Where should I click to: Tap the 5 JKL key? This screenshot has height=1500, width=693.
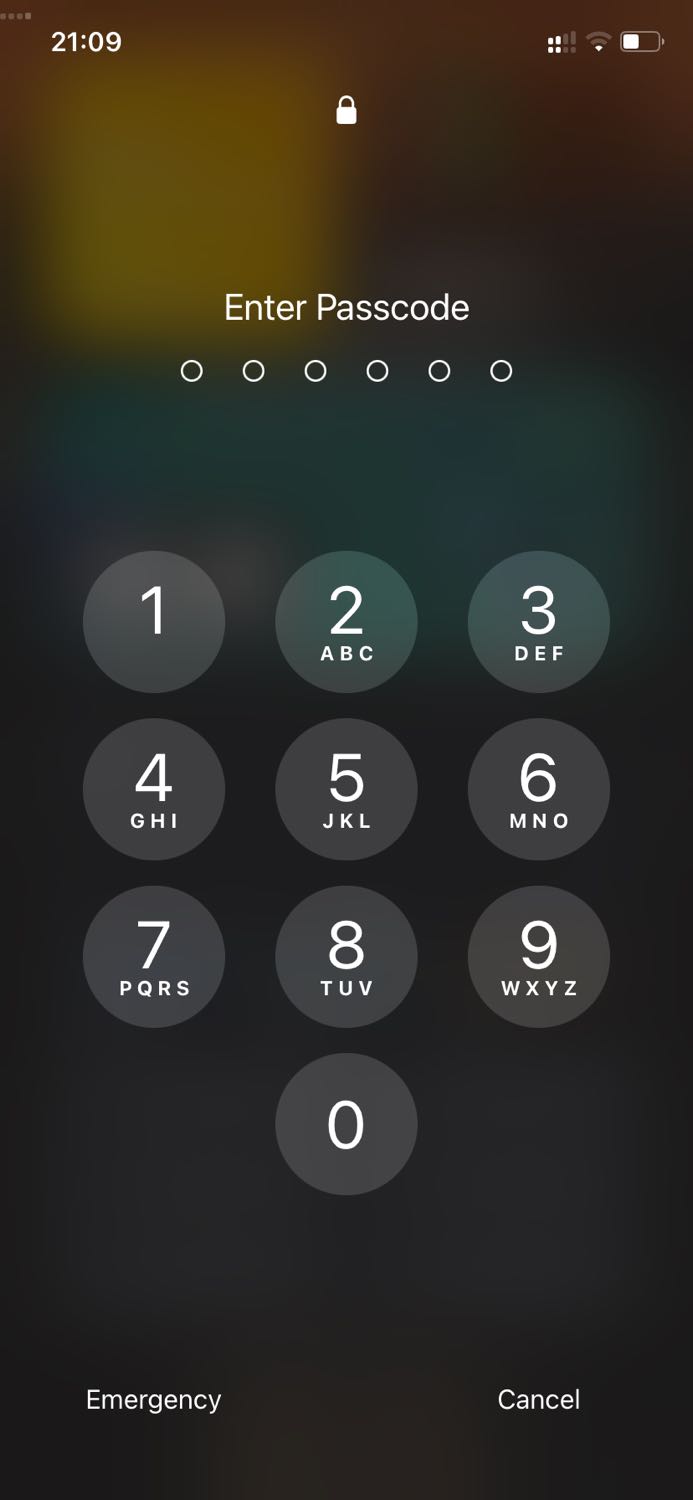pos(346,789)
